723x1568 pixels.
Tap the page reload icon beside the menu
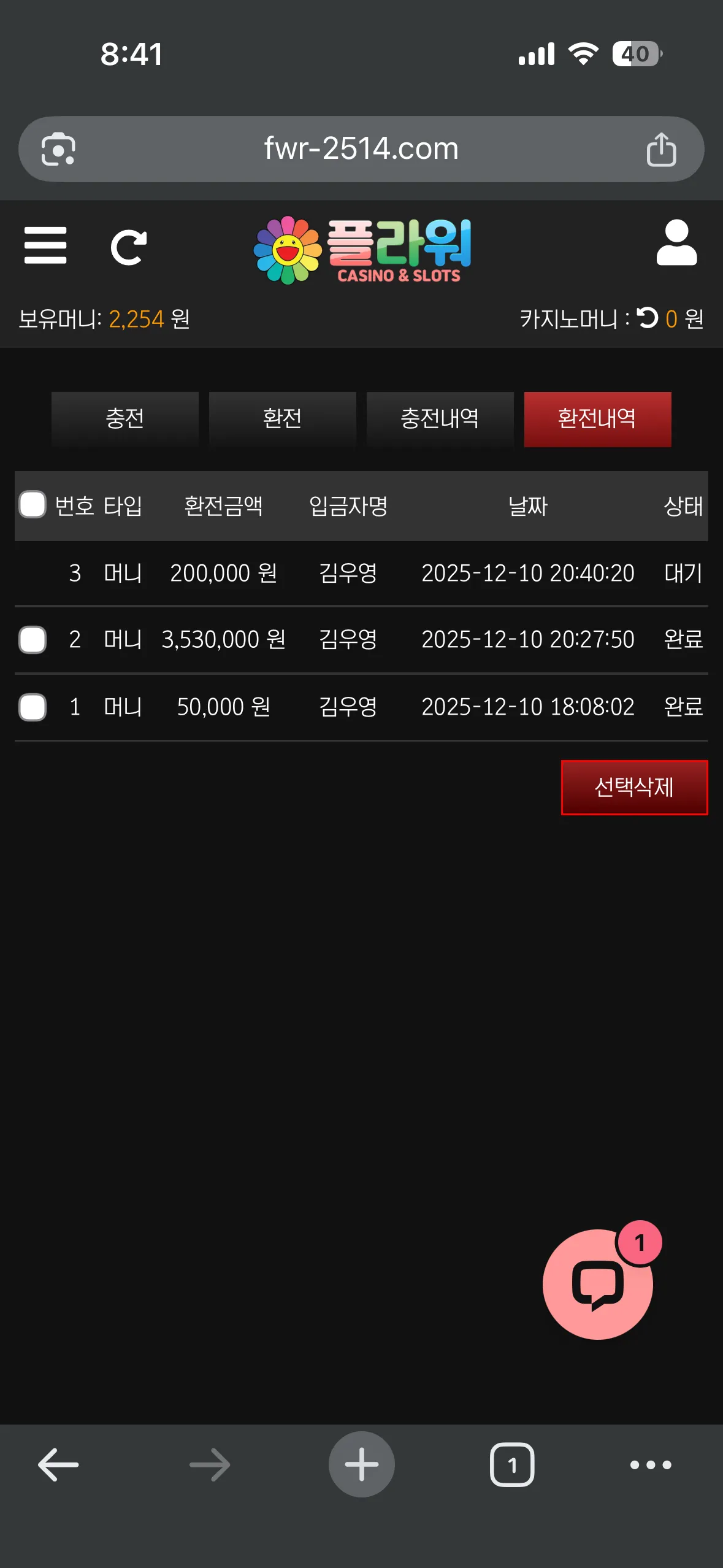[x=129, y=247]
